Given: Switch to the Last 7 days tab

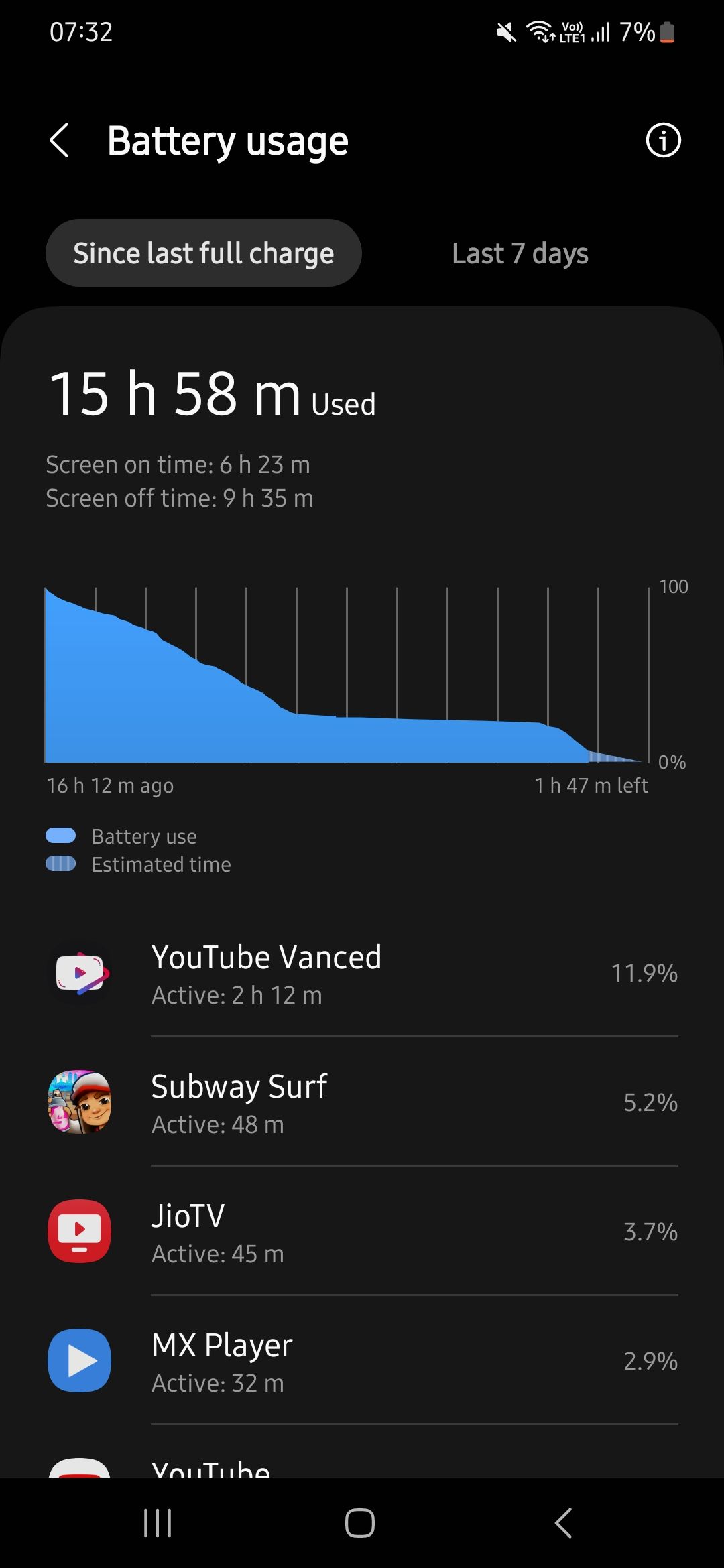Looking at the screenshot, I should (520, 253).
